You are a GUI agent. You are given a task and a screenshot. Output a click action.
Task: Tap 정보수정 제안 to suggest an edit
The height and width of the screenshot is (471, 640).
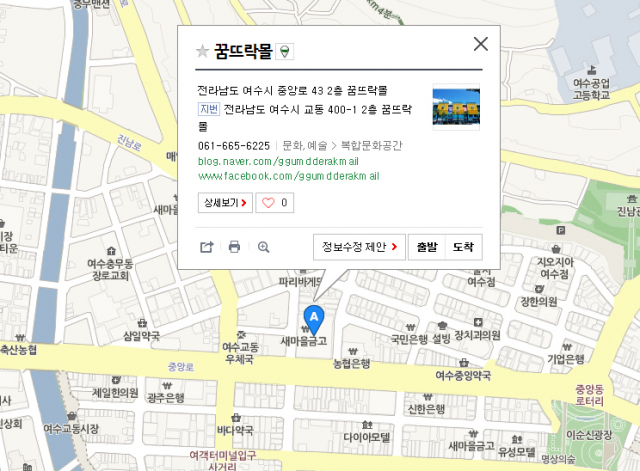coord(359,246)
